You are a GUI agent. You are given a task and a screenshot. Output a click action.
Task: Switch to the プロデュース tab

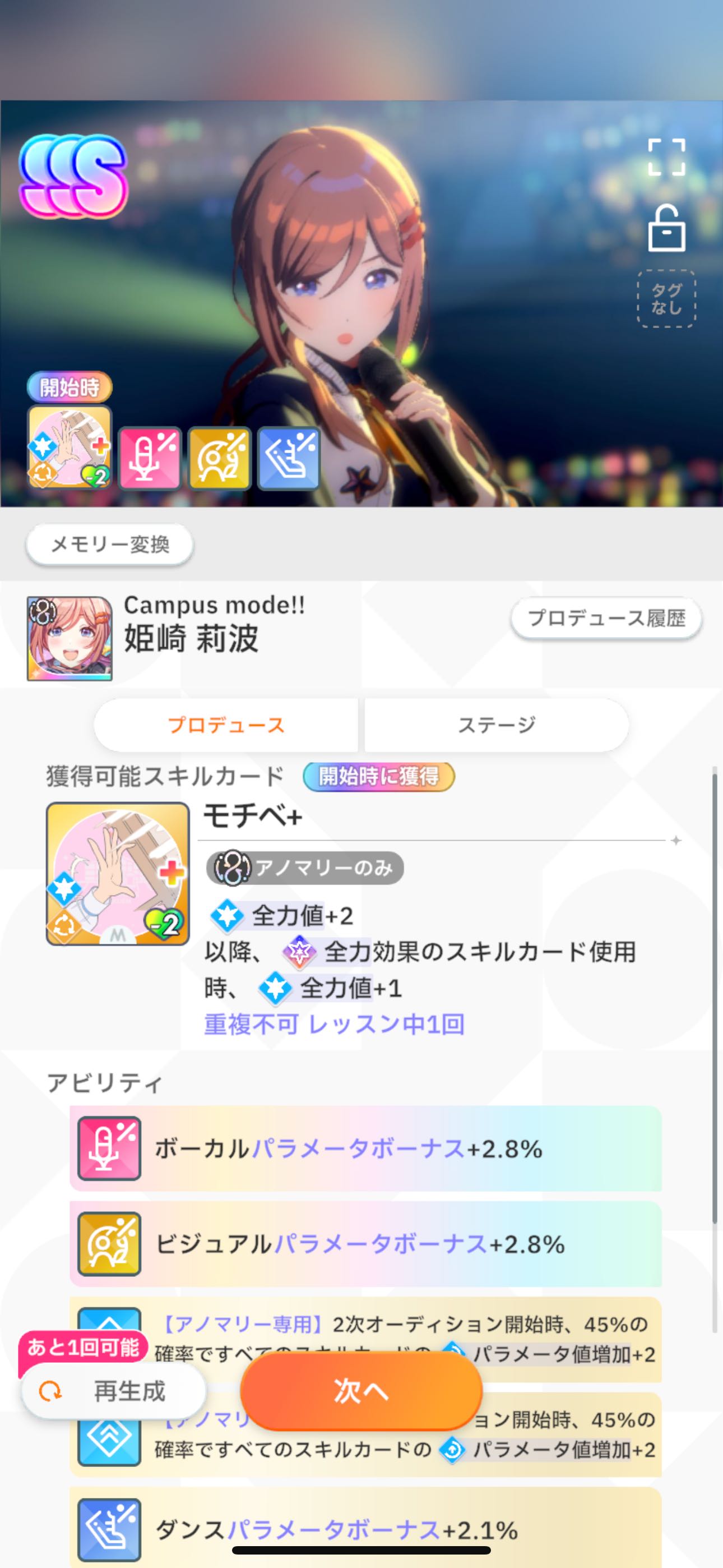point(226,725)
